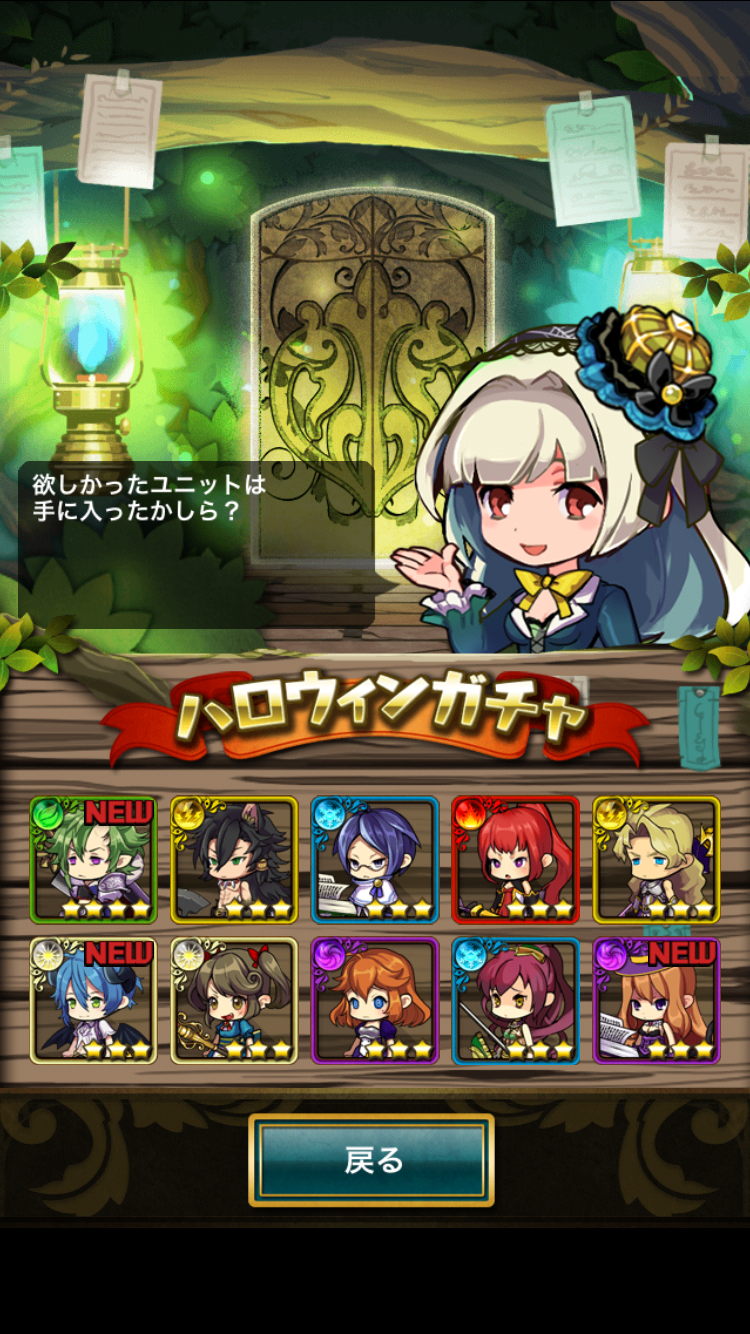View the black-haired cat-eared unit card
The width and height of the screenshot is (750, 1334).
tap(234, 860)
